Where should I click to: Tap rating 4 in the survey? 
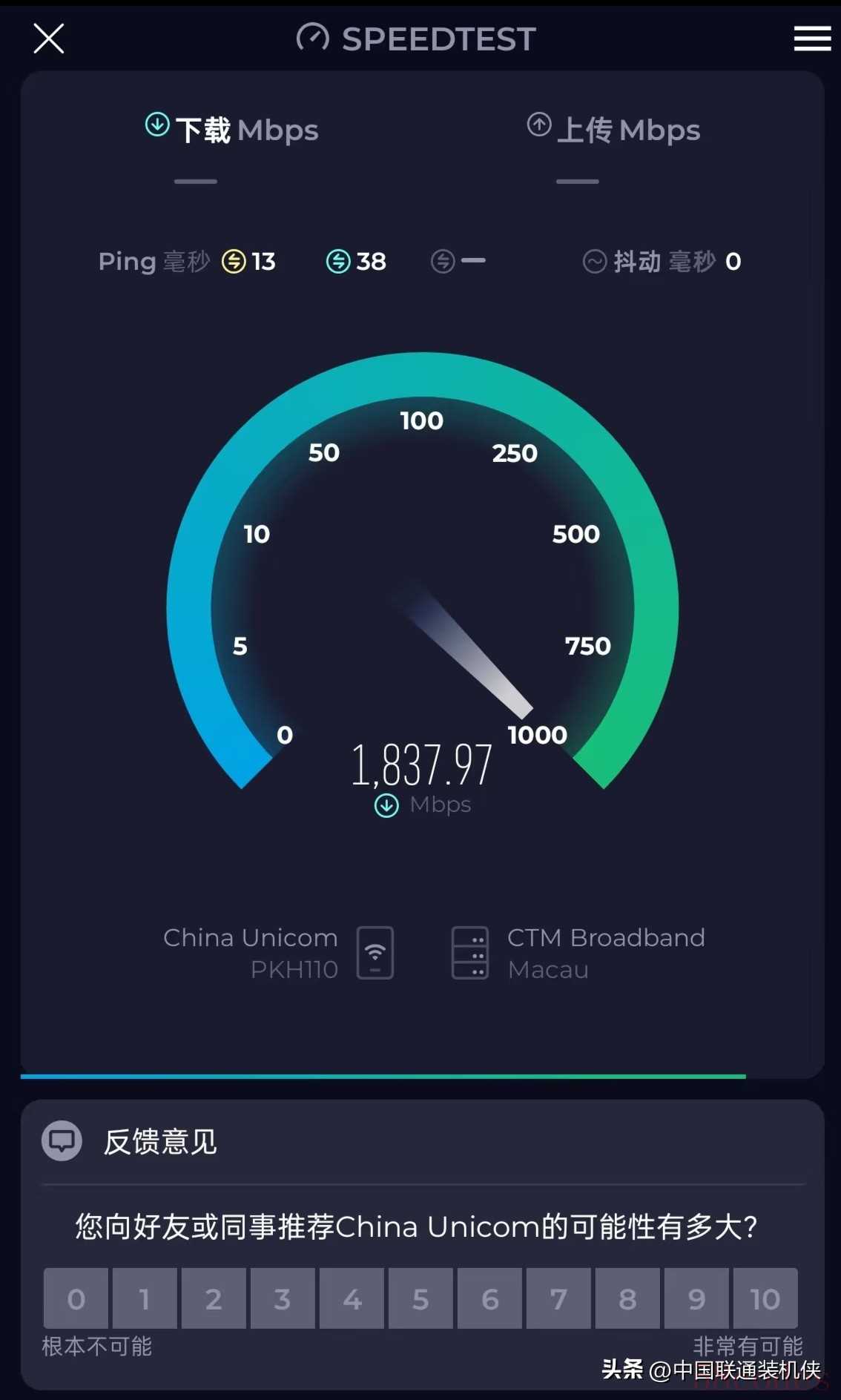pos(352,1298)
